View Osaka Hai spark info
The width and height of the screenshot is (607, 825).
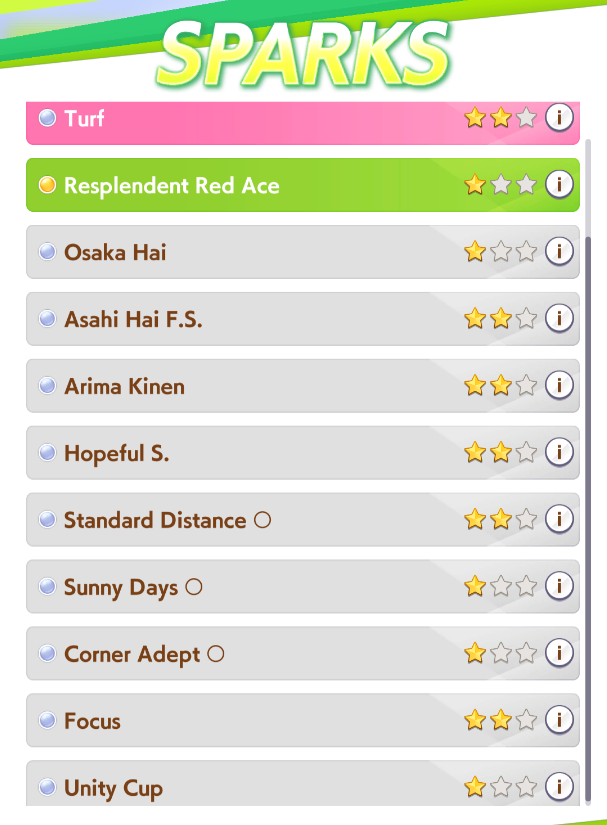(559, 252)
